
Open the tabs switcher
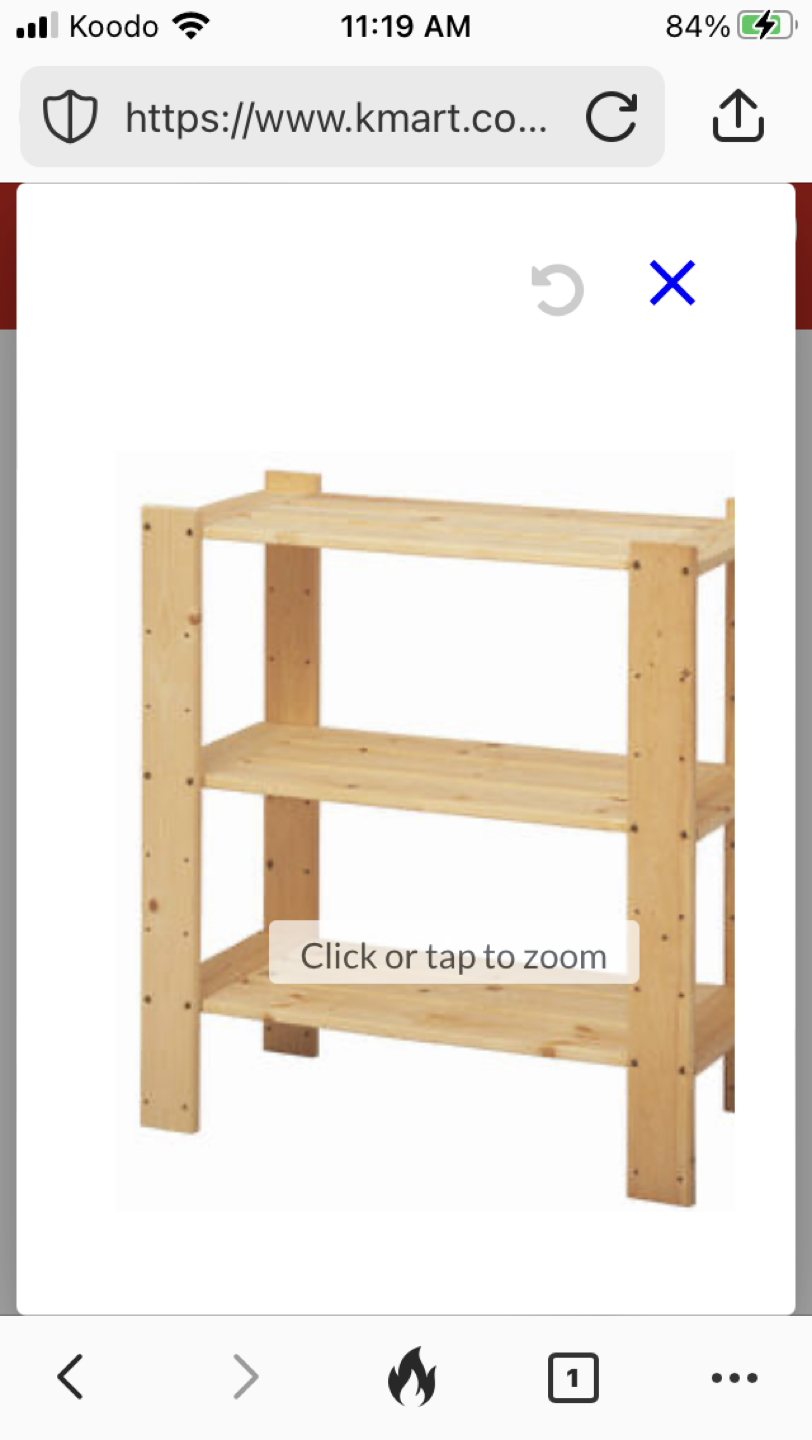click(573, 1378)
